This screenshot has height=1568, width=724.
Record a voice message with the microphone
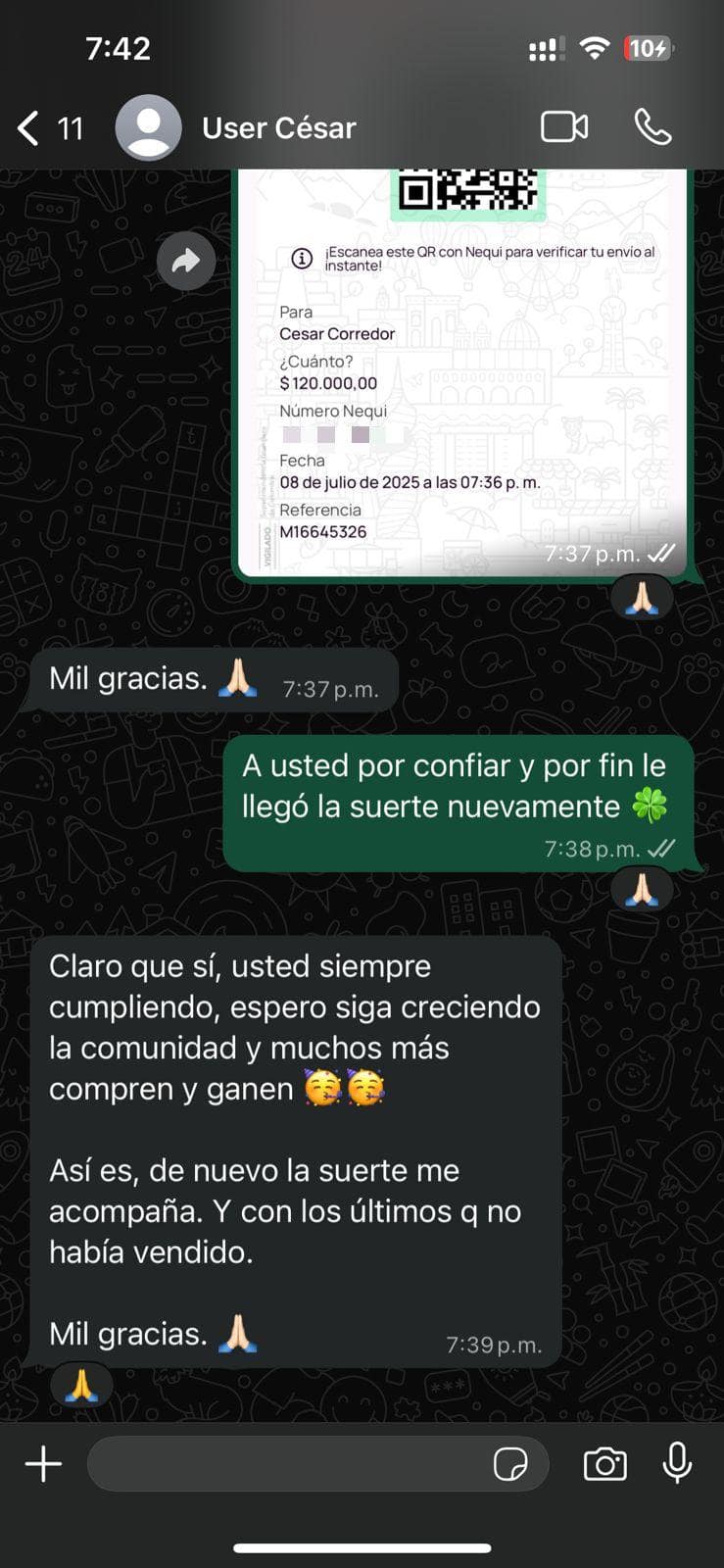tap(677, 1464)
